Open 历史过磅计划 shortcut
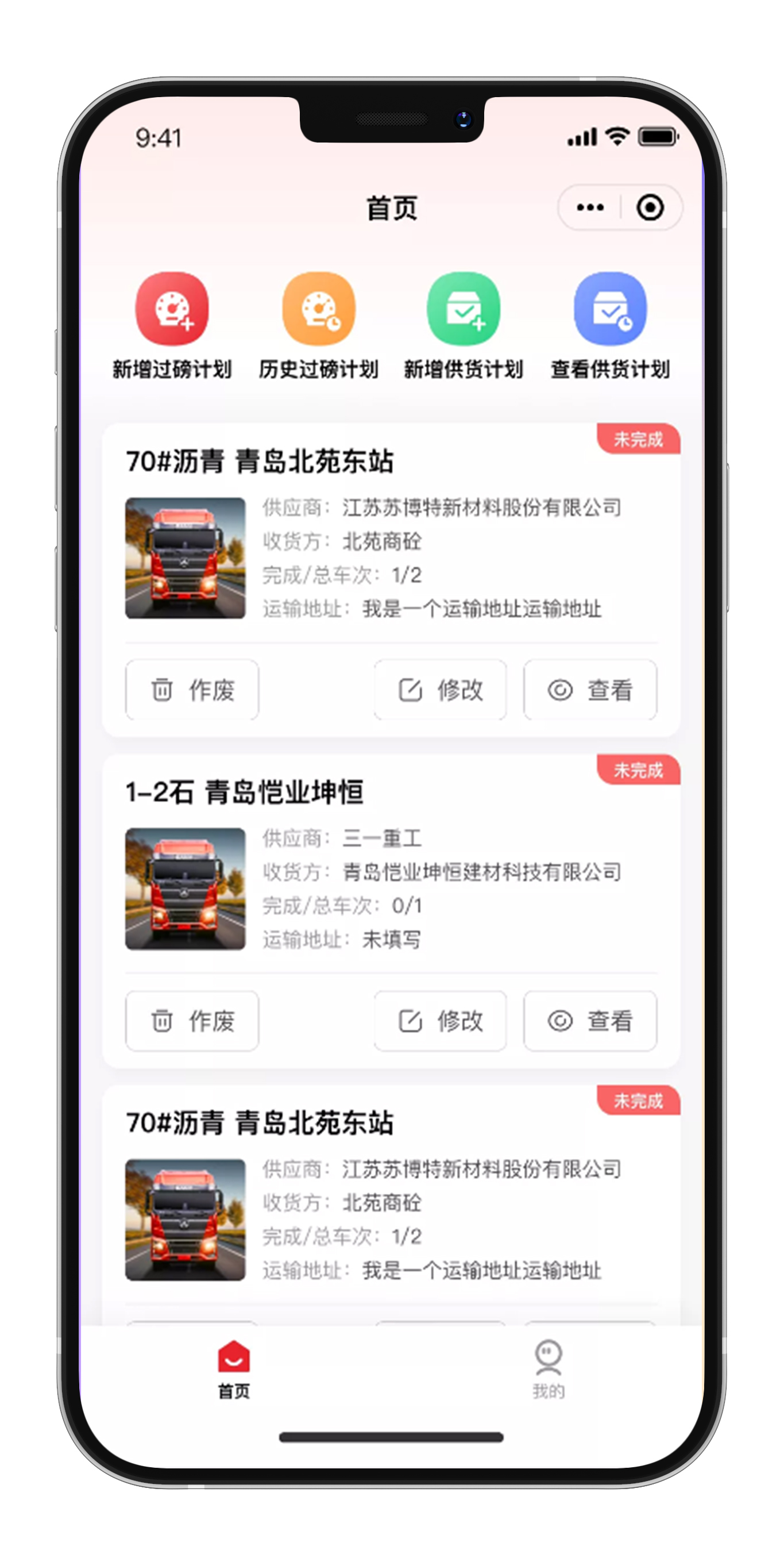The image size is (784, 1550). tap(319, 309)
